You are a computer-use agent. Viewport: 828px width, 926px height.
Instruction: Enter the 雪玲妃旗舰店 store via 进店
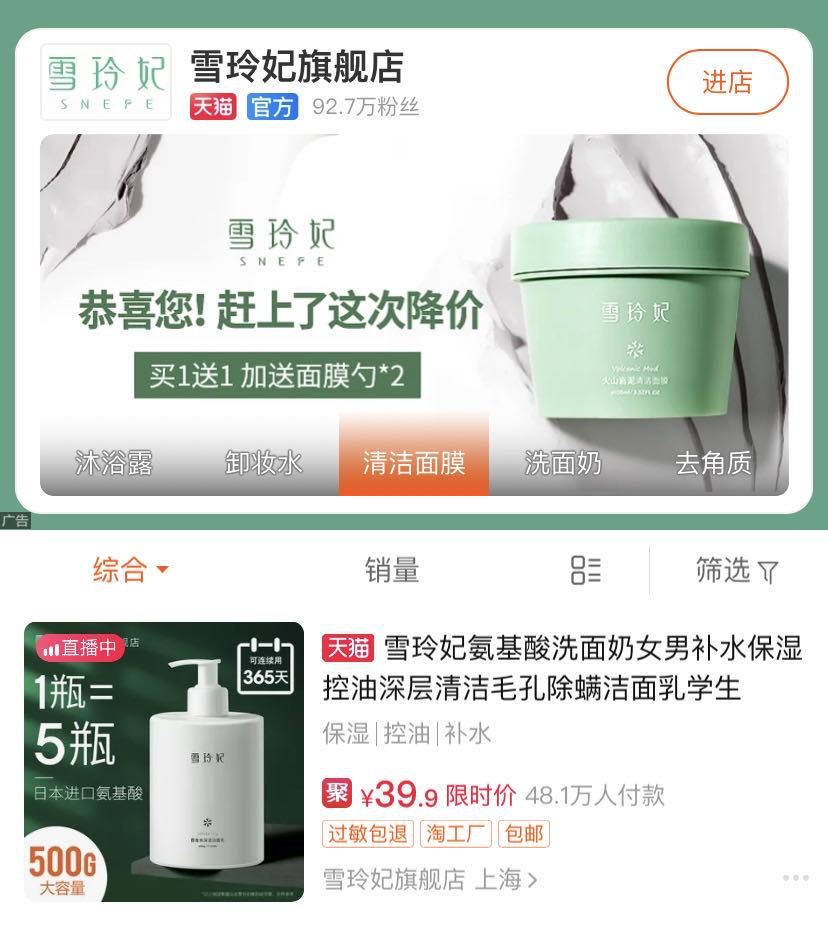point(727,82)
